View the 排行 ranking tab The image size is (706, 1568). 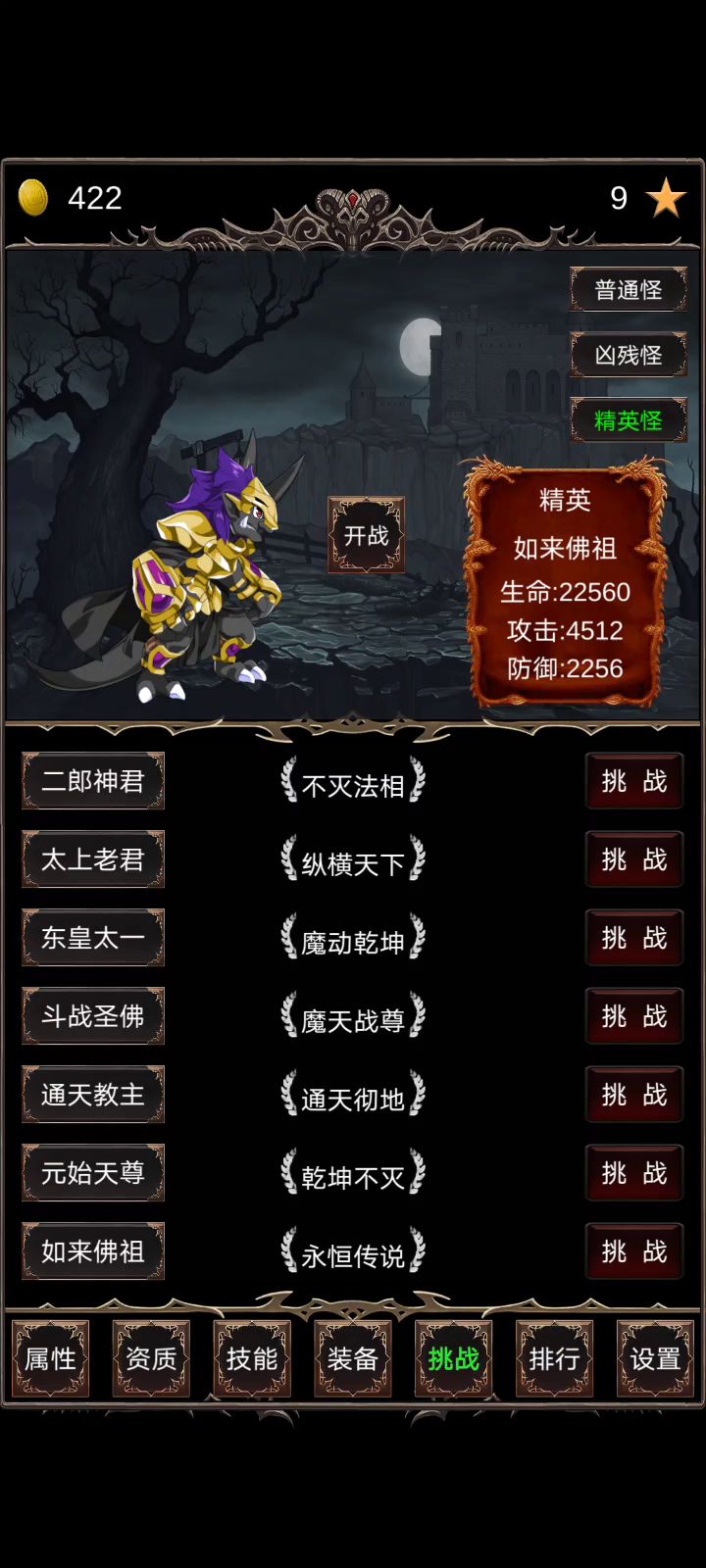click(554, 1358)
